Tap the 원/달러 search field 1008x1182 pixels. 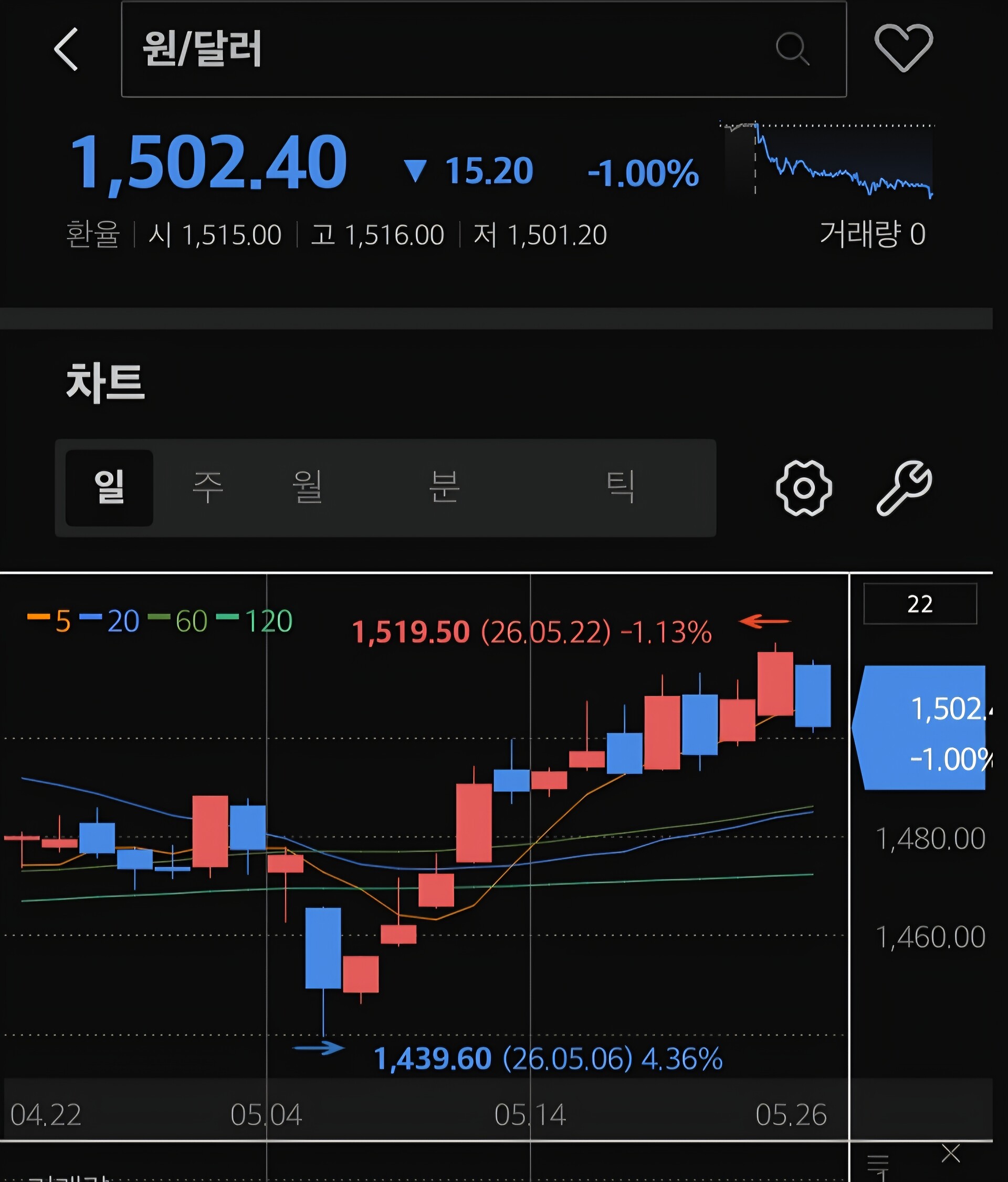tap(484, 49)
